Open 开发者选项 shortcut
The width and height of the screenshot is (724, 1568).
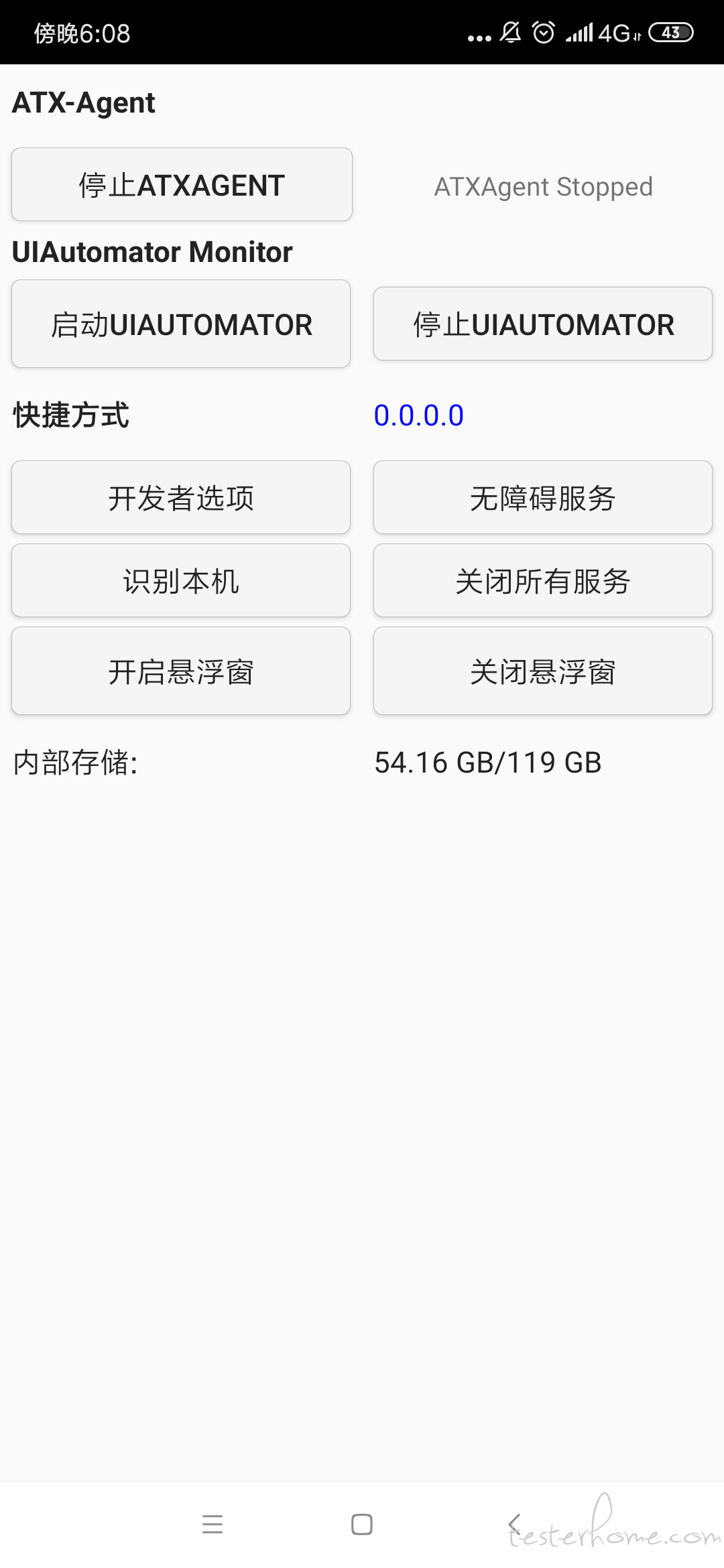click(181, 497)
